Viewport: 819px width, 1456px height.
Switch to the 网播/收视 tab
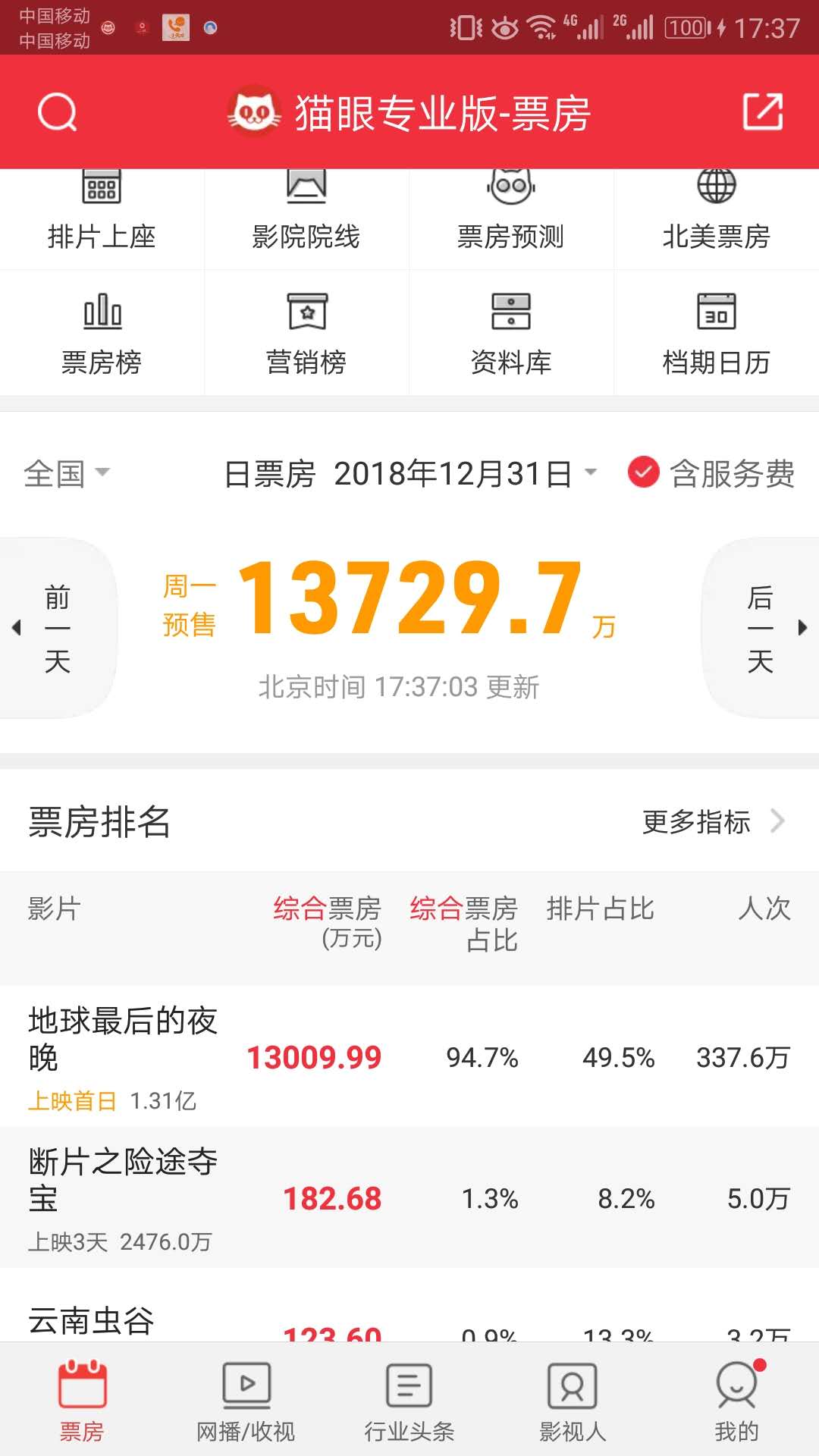click(x=246, y=1401)
